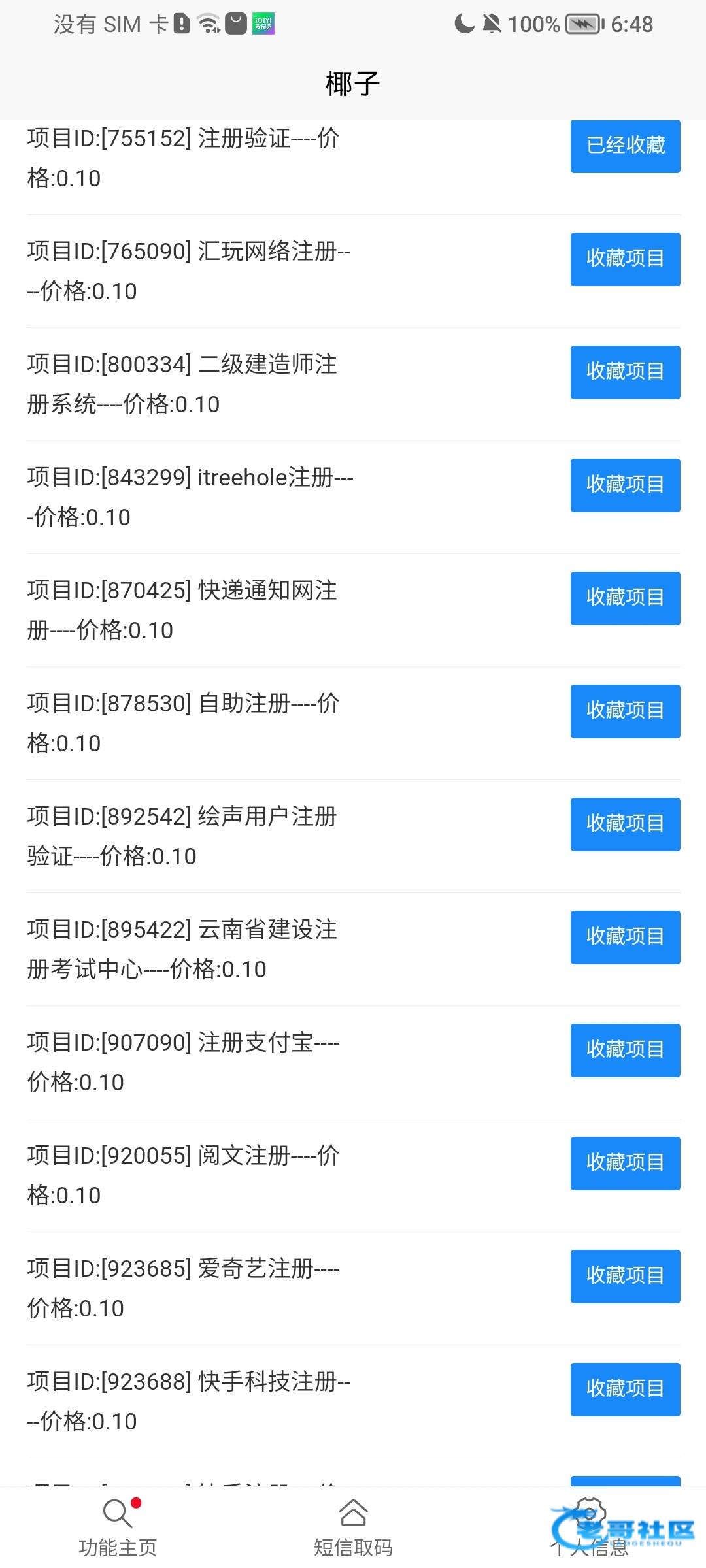
Task: Tap 收藏项目 for 阅文注册
Action: (x=625, y=1163)
